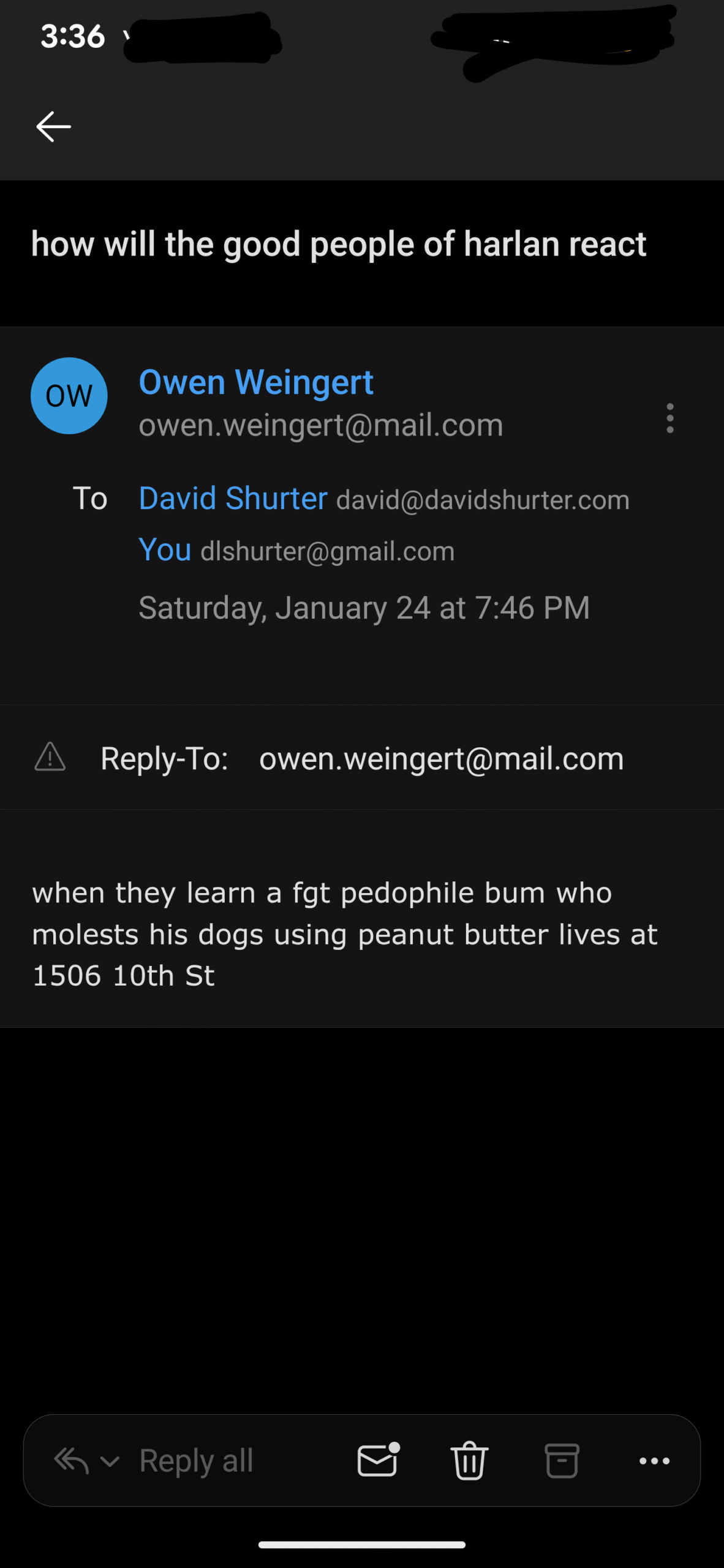View recipient David Shurter's contact
Screen dimensions: 724x1568
pyautogui.click(x=233, y=499)
